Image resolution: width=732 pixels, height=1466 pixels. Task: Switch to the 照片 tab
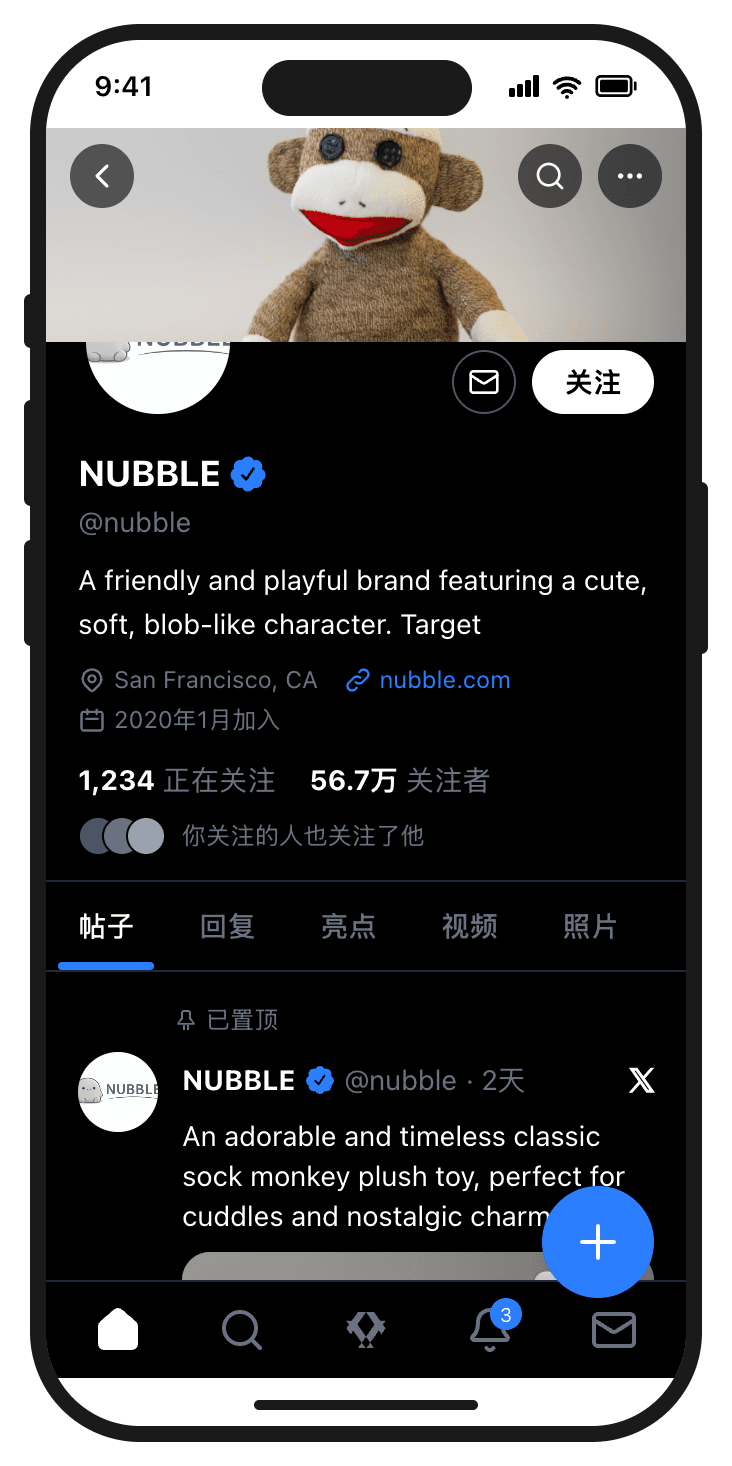point(590,927)
